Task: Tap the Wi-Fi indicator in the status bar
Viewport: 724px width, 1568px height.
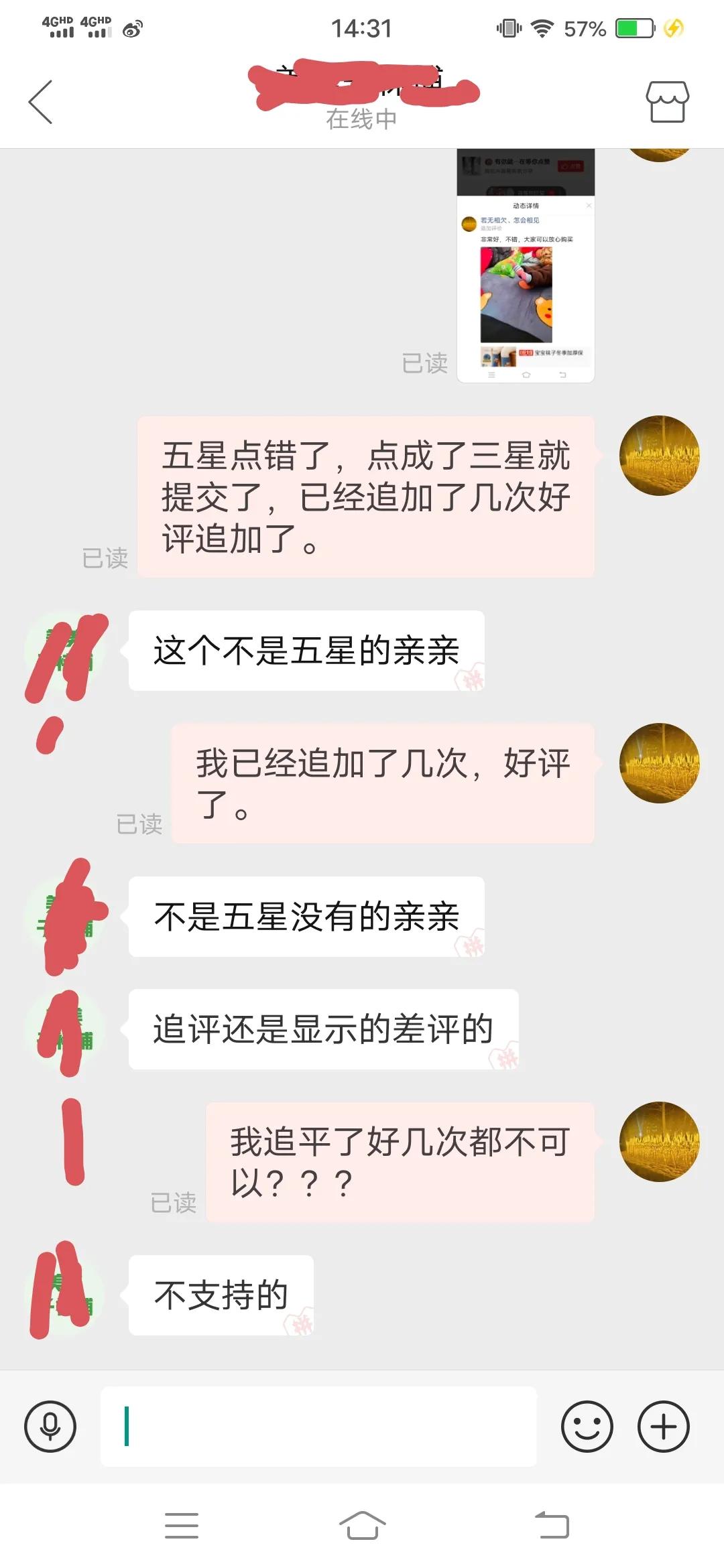Action: click(x=540, y=28)
